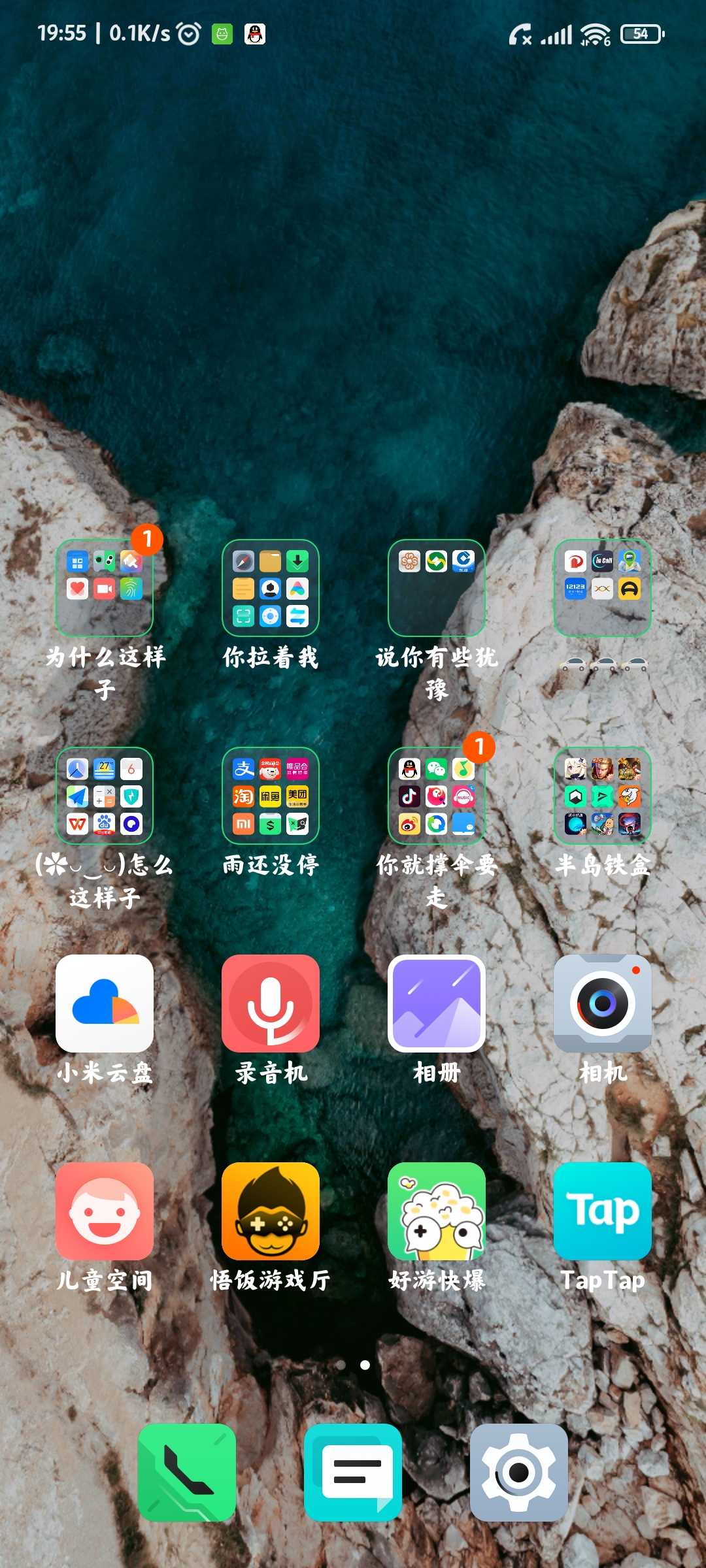Launch 悟饭游戏厅 app
The width and height of the screenshot is (706, 1568).
coord(271,1211)
